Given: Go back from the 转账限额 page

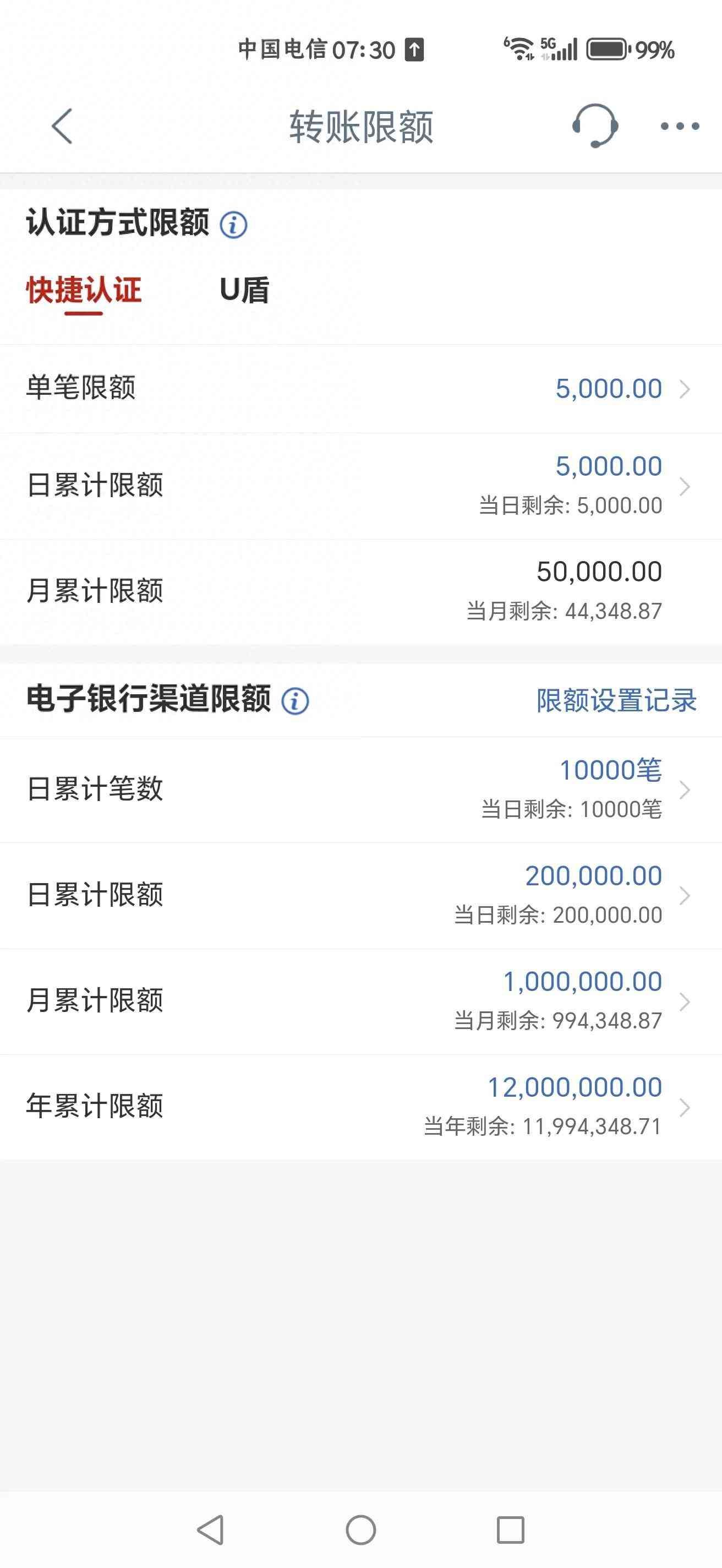Looking at the screenshot, I should (x=62, y=127).
